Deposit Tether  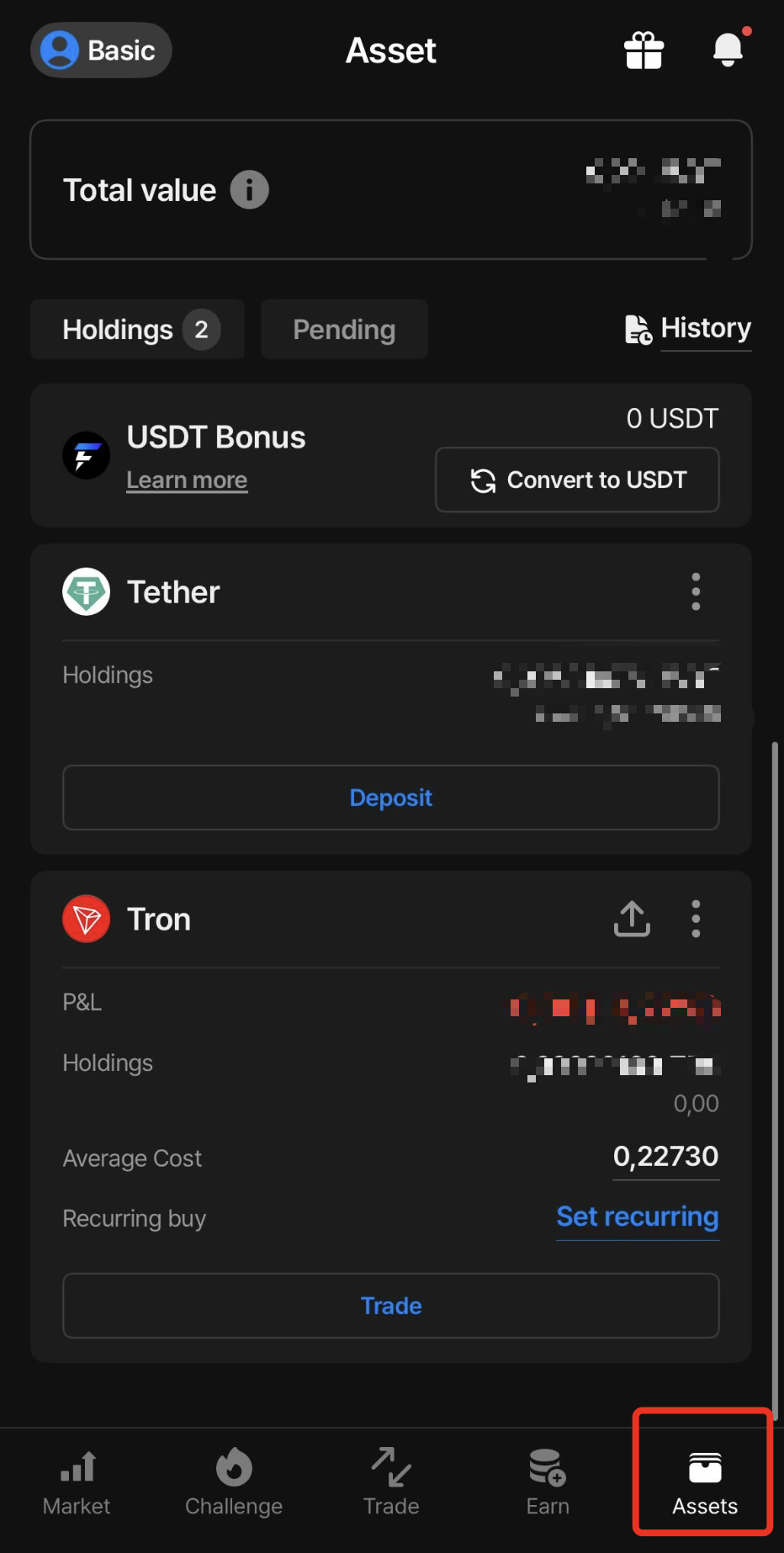point(391,798)
